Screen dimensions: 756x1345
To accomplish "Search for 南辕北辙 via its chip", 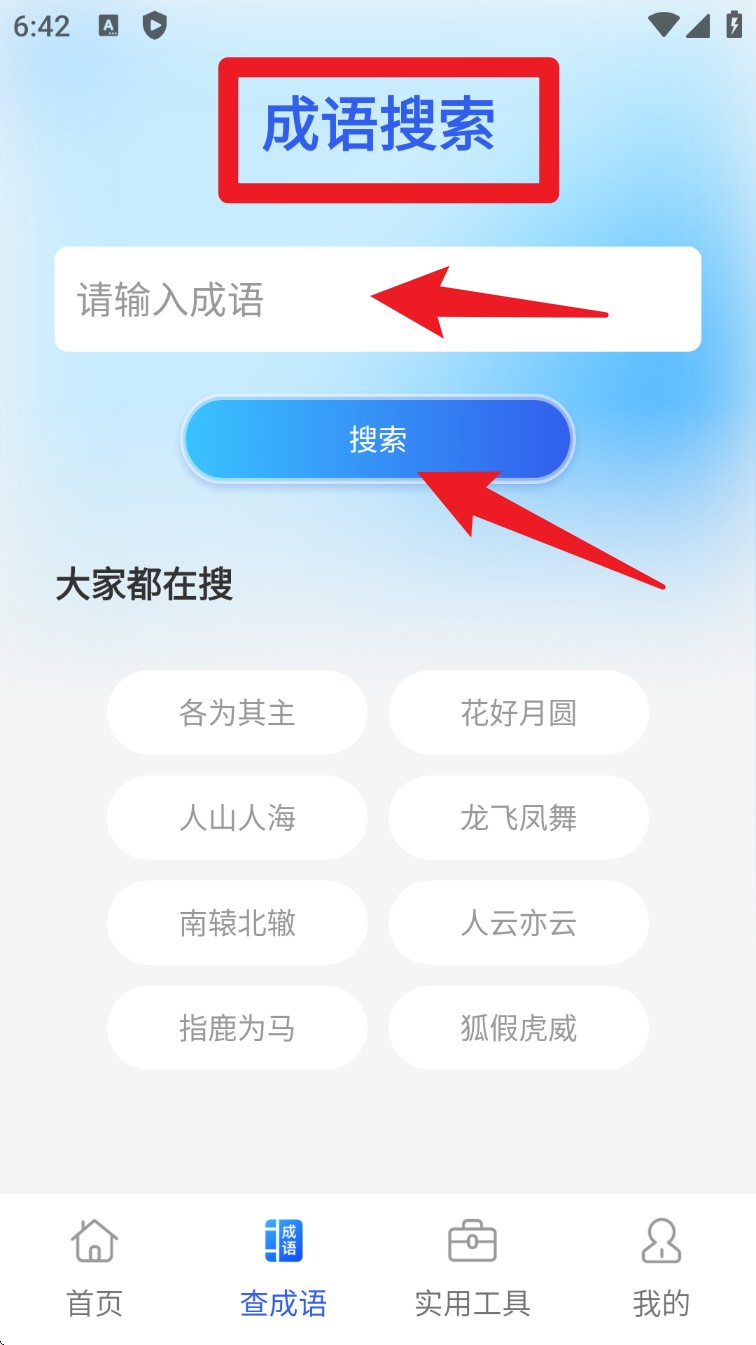I will pyautogui.click(x=237, y=923).
